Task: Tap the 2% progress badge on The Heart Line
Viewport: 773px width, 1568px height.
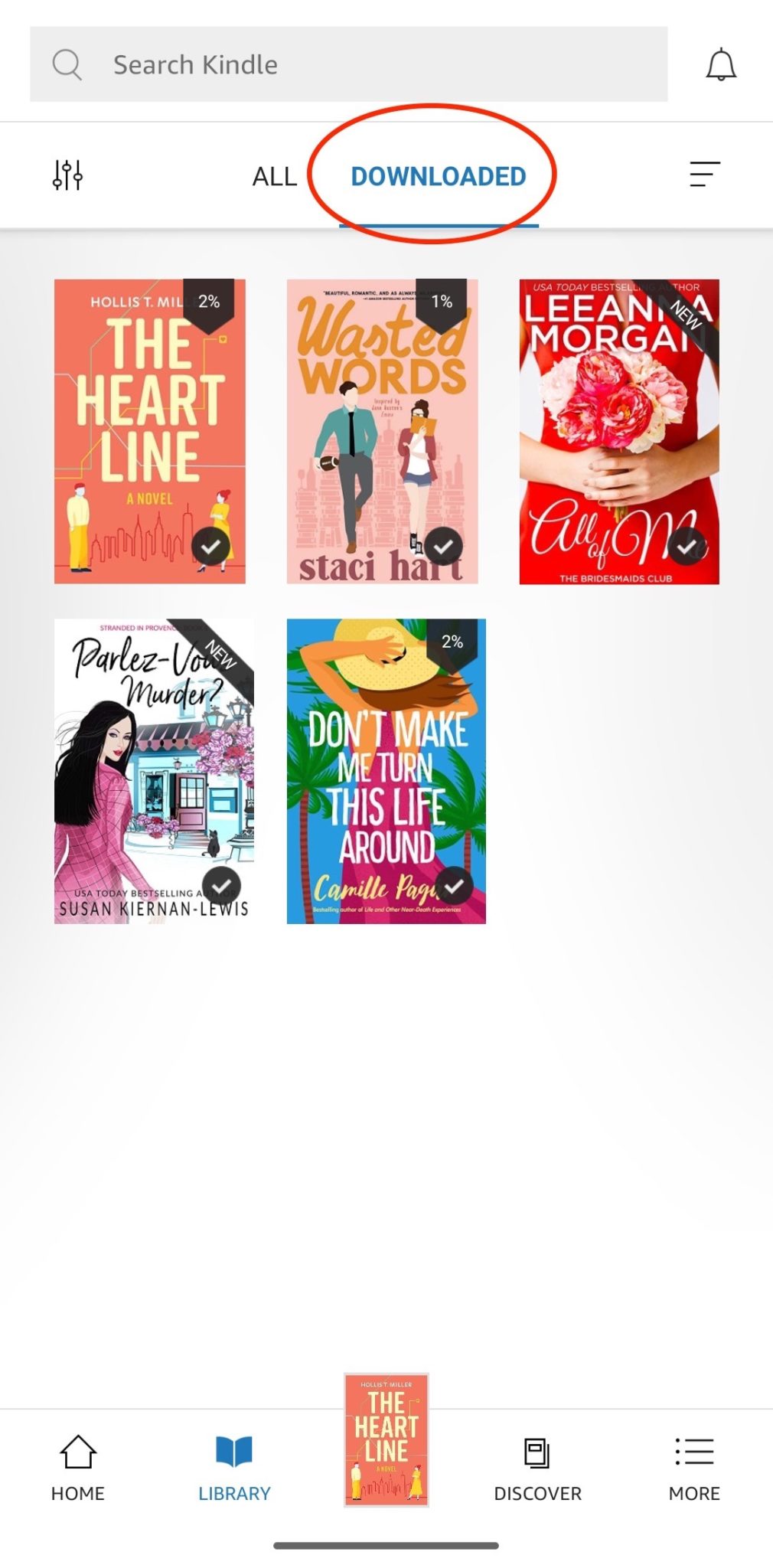Action: coord(210,302)
